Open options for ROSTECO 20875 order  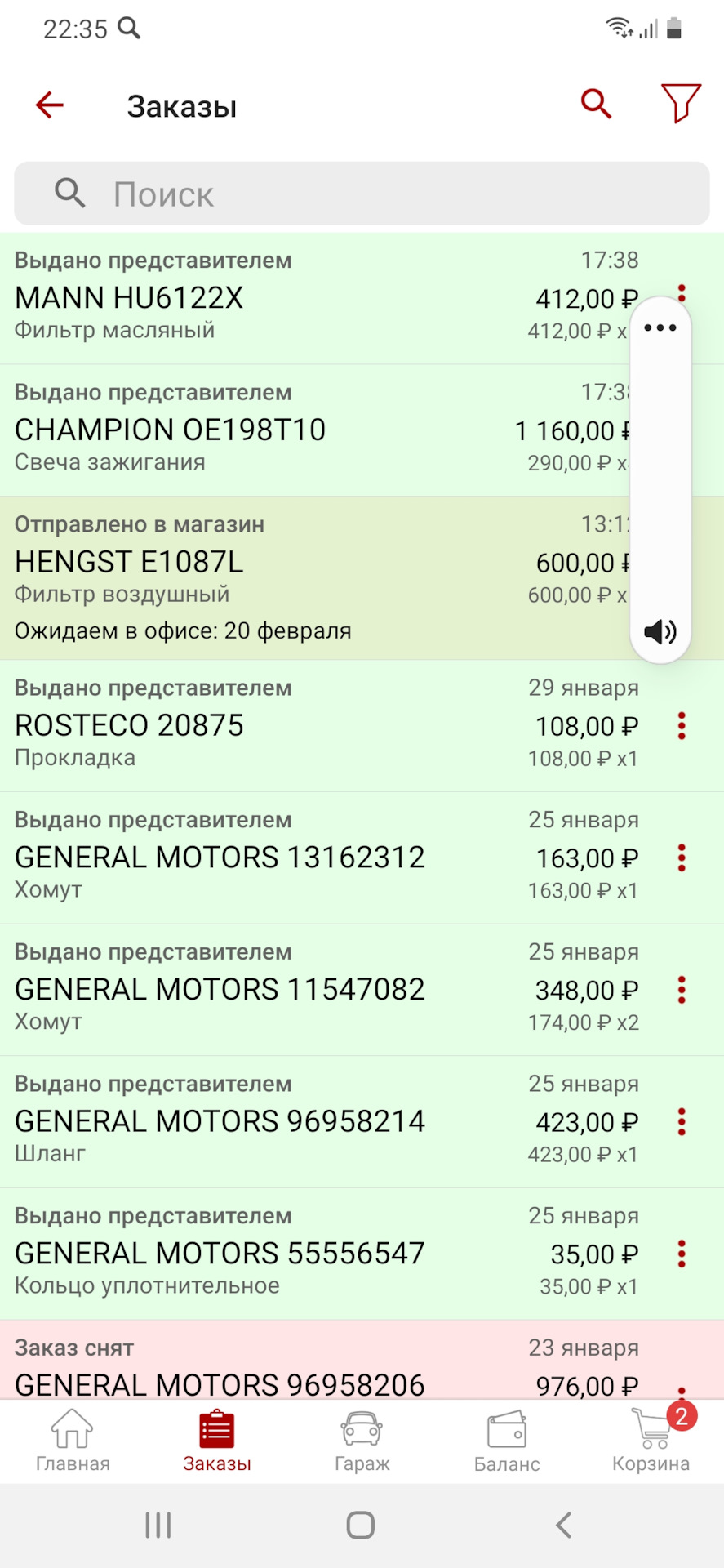[x=681, y=726]
